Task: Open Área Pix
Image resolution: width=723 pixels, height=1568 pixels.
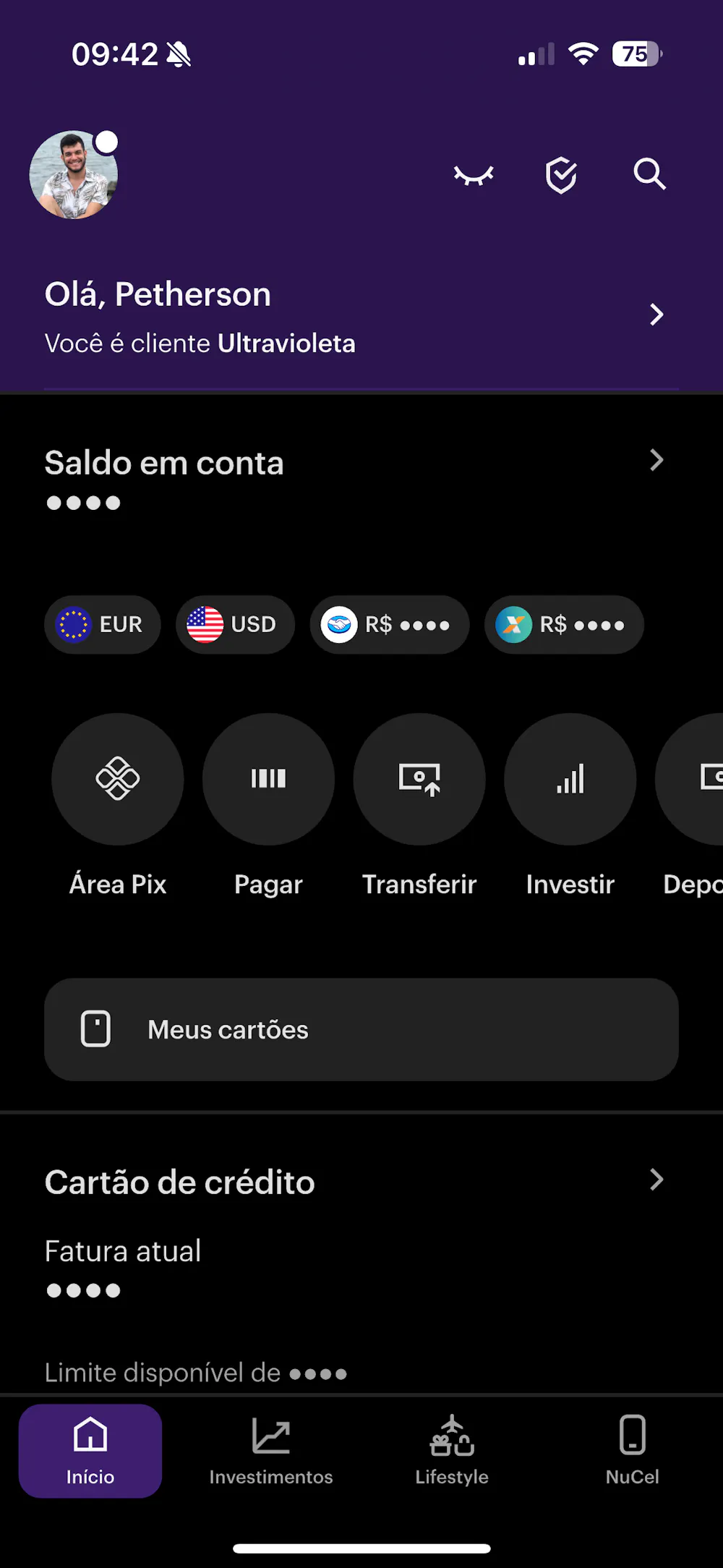Action: tap(118, 779)
